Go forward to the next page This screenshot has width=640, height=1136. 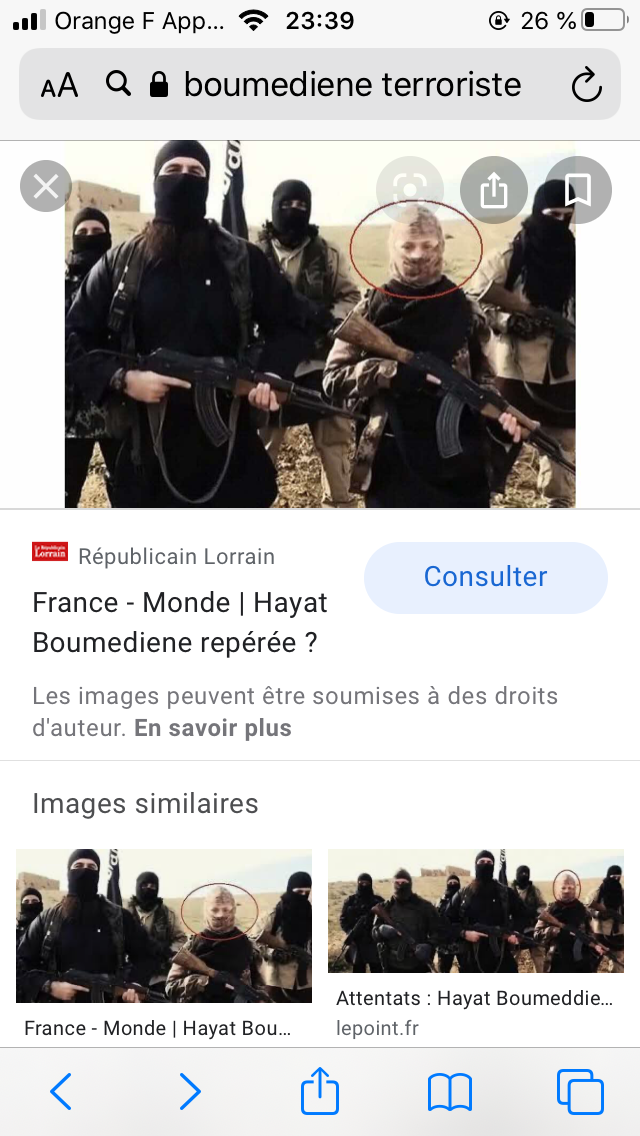(x=190, y=1091)
